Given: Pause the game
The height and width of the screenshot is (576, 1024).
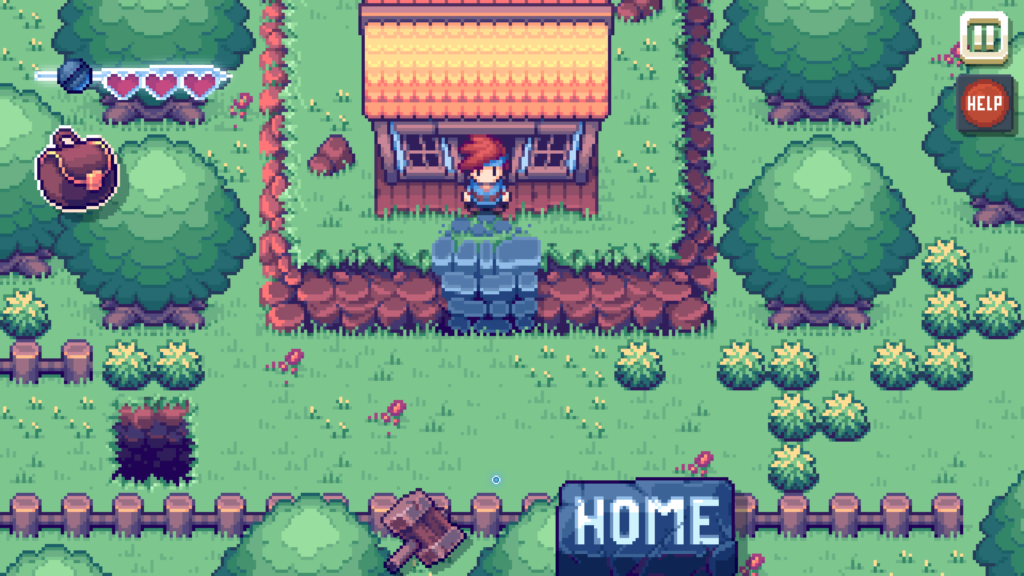Looking at the screenshot, I should (x=984, y=38).
